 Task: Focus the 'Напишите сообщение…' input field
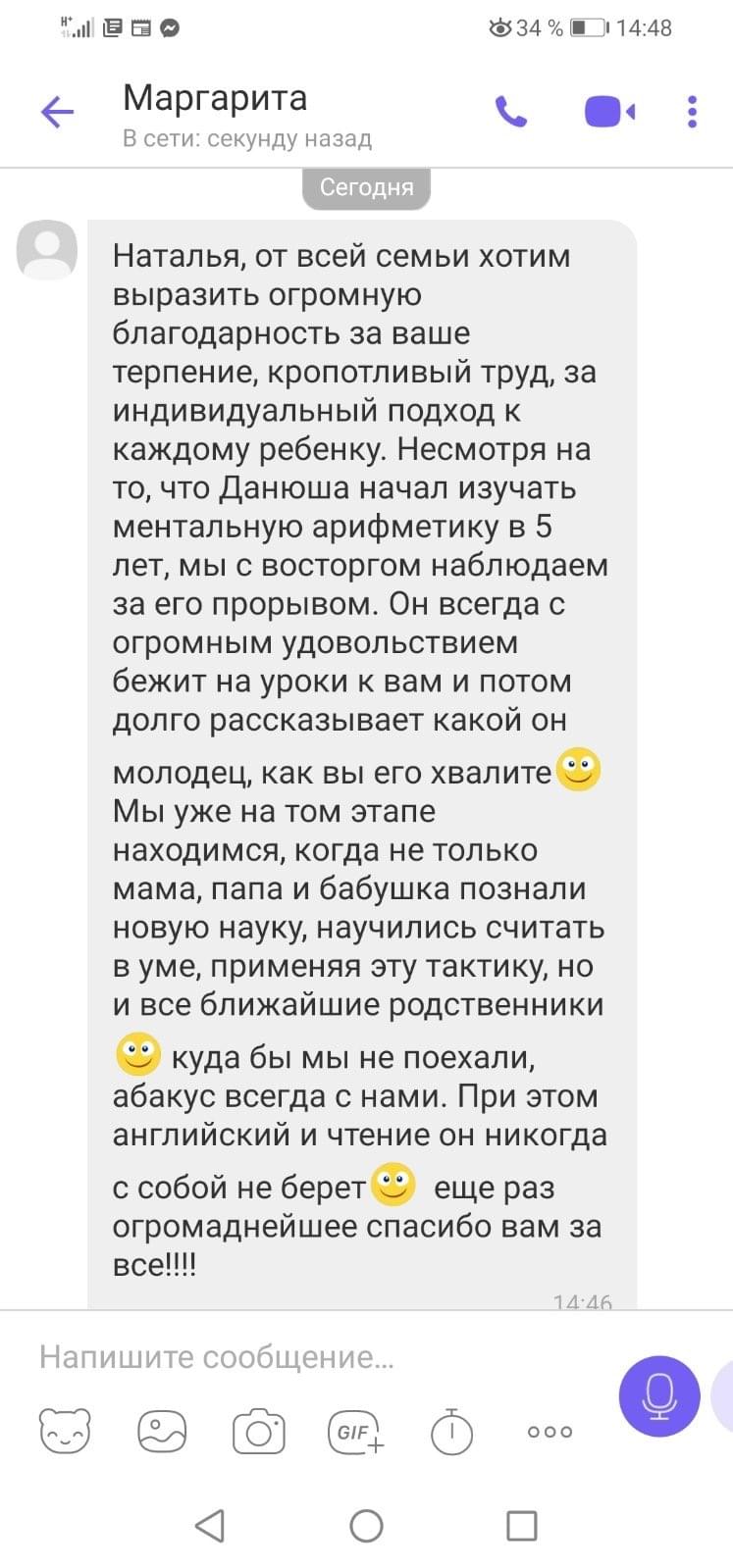[294, 1357]
